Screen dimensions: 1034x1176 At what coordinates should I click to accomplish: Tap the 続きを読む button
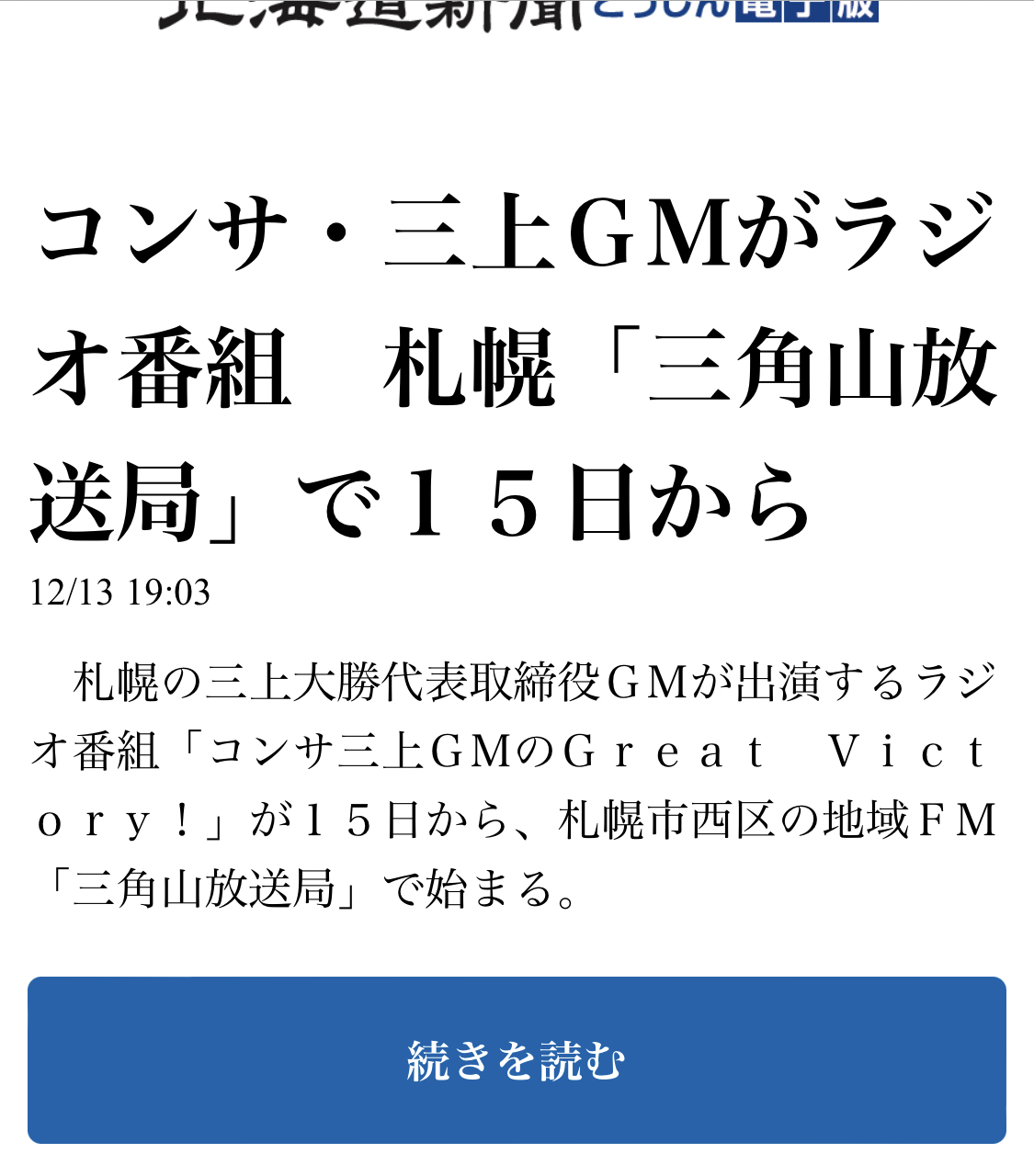tap(517, 1060)
